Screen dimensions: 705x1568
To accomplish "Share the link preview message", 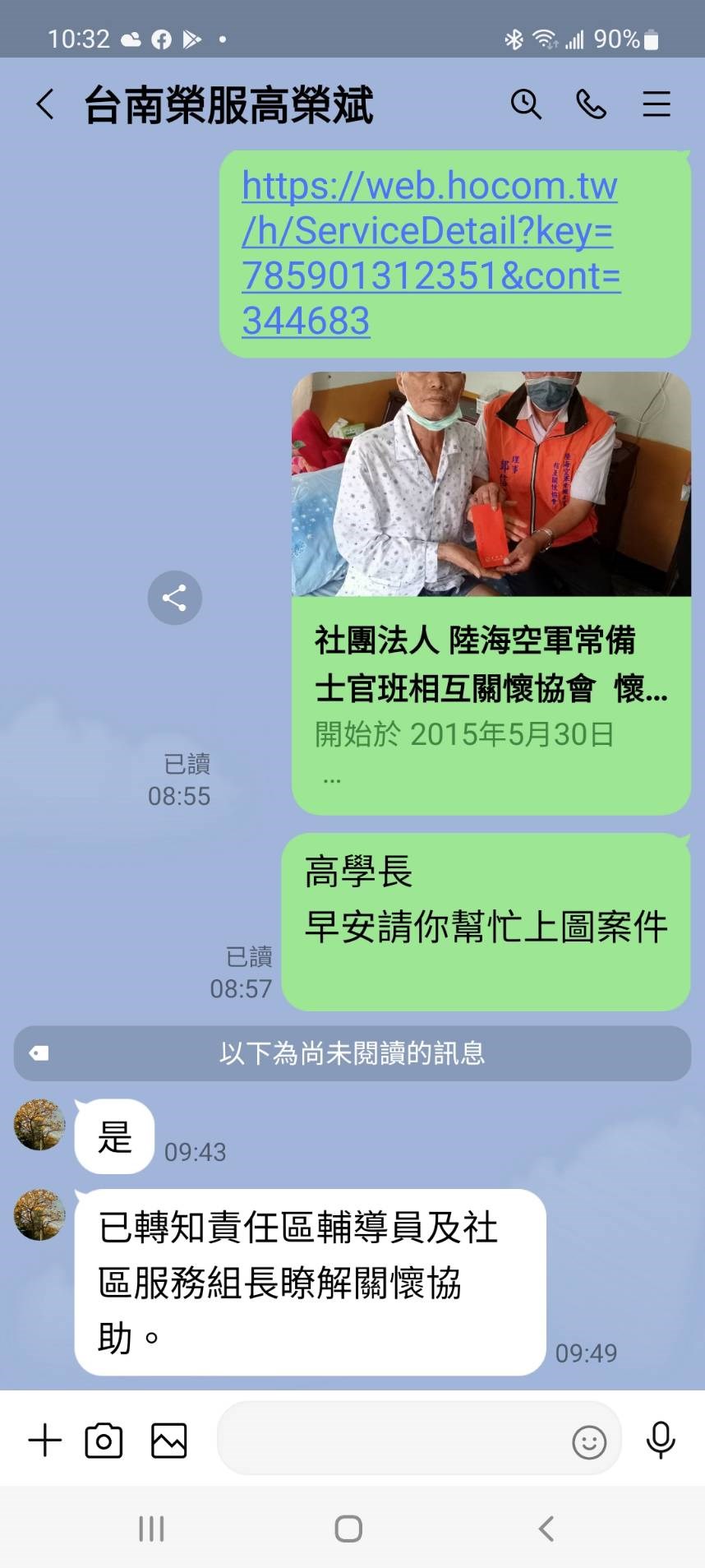I will coord(174,598).
